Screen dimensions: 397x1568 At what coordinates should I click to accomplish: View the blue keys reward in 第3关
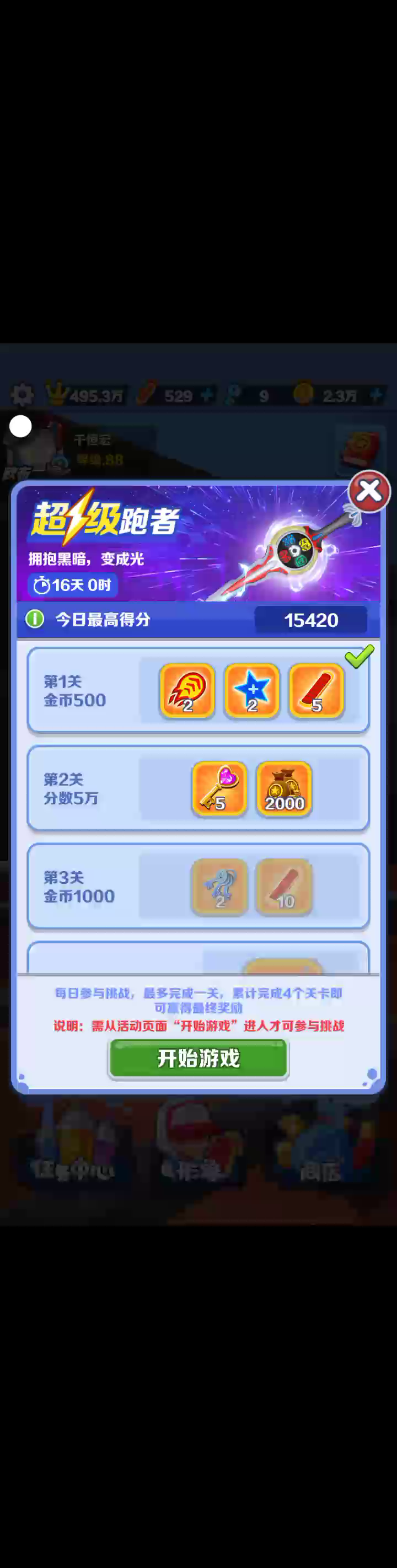219,887
